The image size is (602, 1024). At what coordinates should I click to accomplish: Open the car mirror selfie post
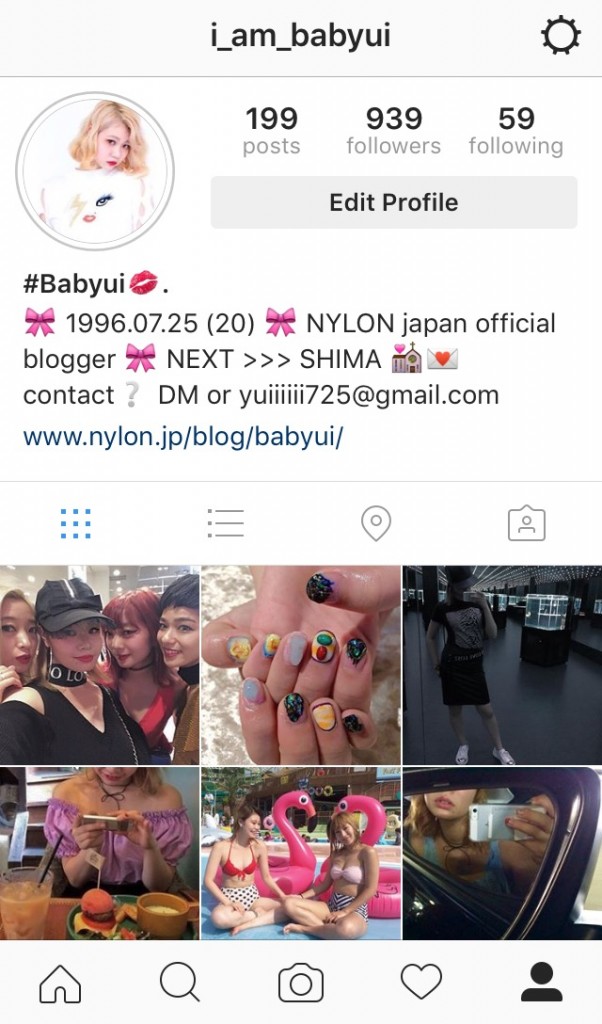click(x=502, y=853)
